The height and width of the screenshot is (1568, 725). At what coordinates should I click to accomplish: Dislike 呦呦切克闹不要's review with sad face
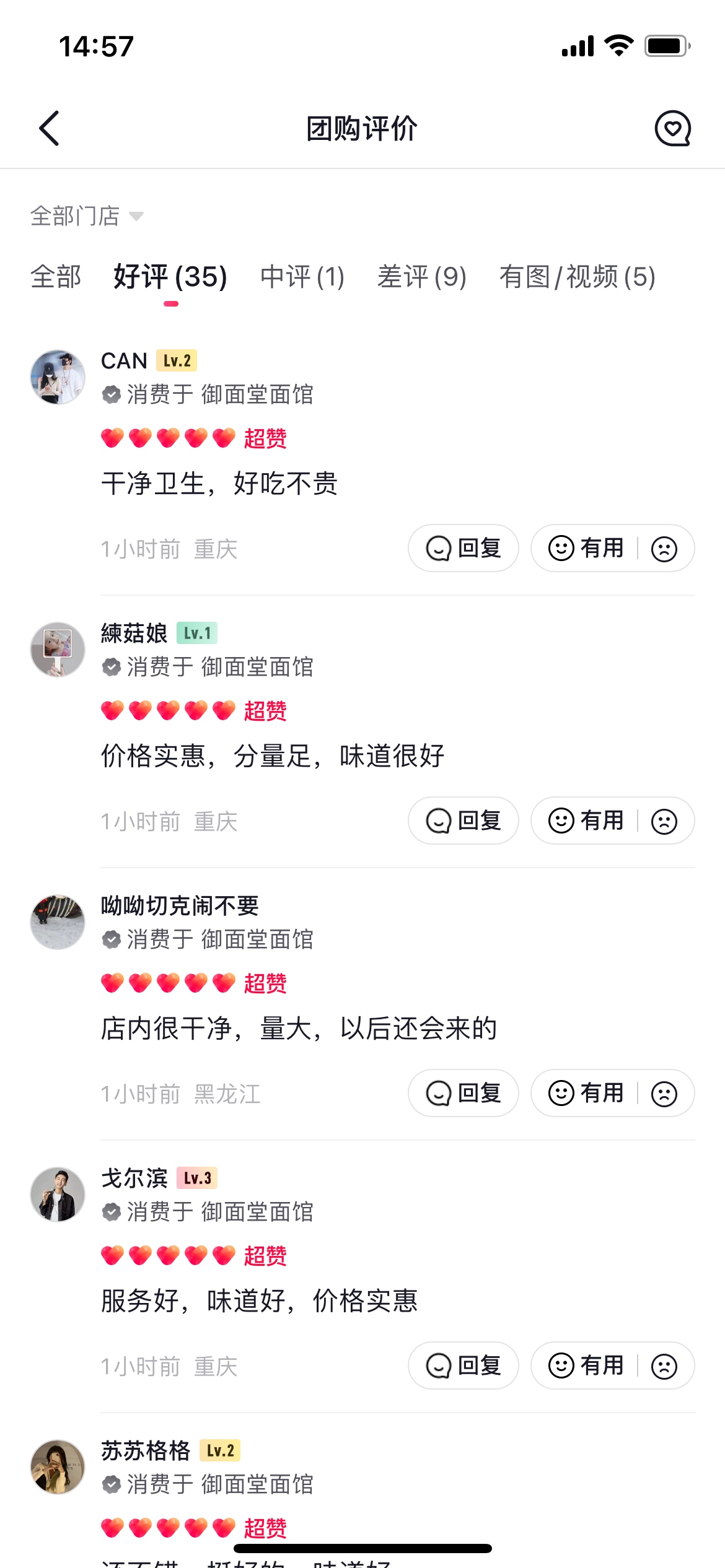point(664,1094)
